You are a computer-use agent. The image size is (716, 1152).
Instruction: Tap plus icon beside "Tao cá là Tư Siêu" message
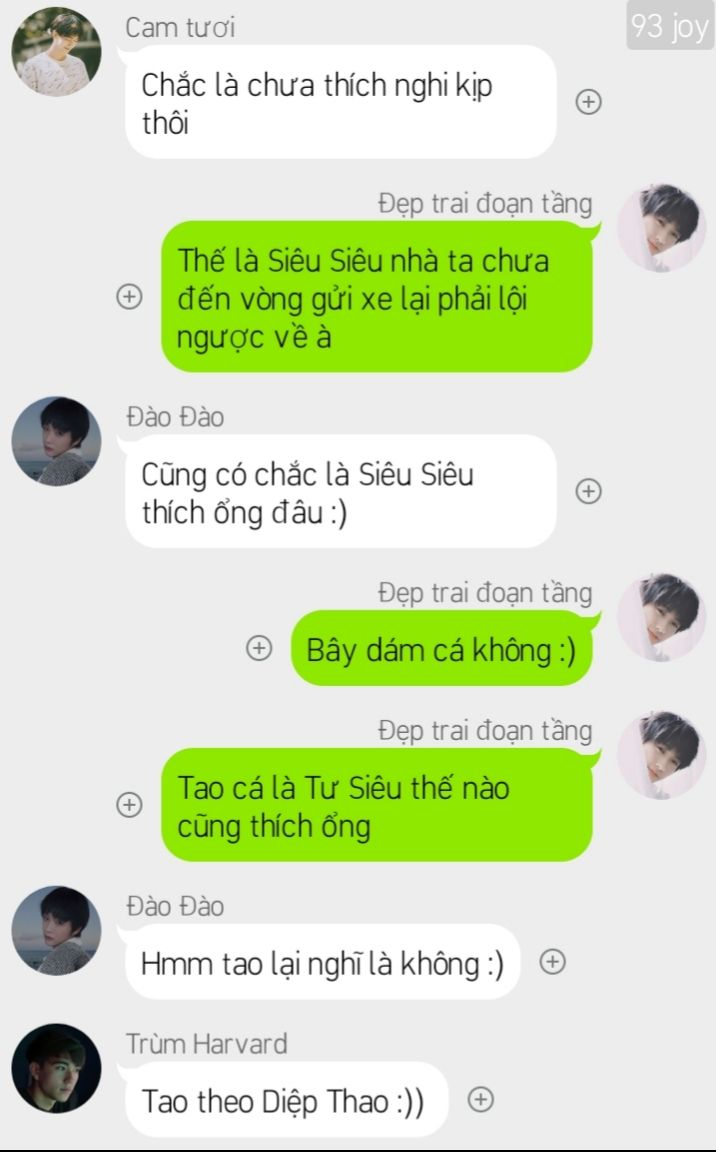point(129,804)
